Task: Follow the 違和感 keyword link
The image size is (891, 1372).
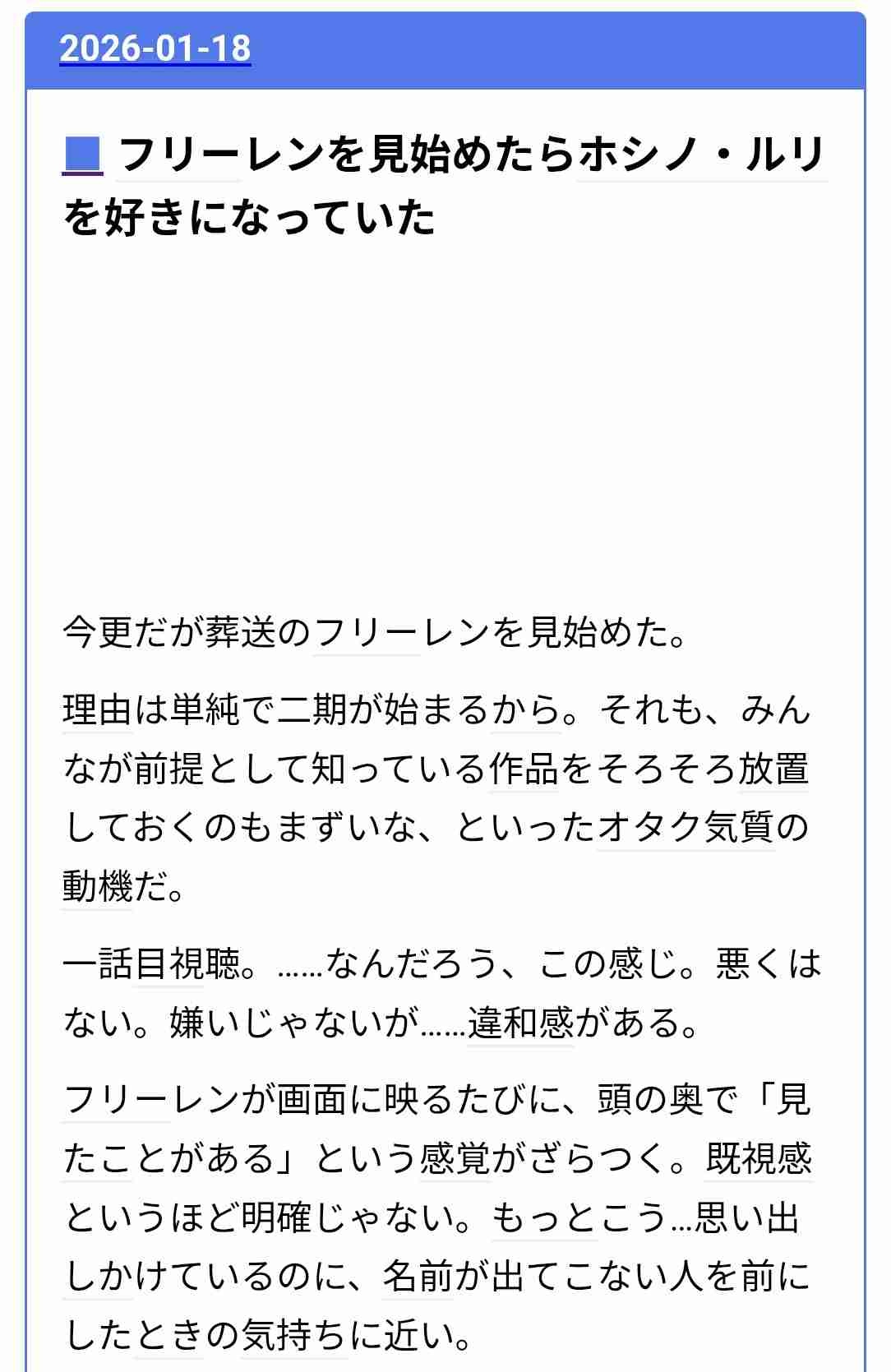Action: click(521, 1023)
